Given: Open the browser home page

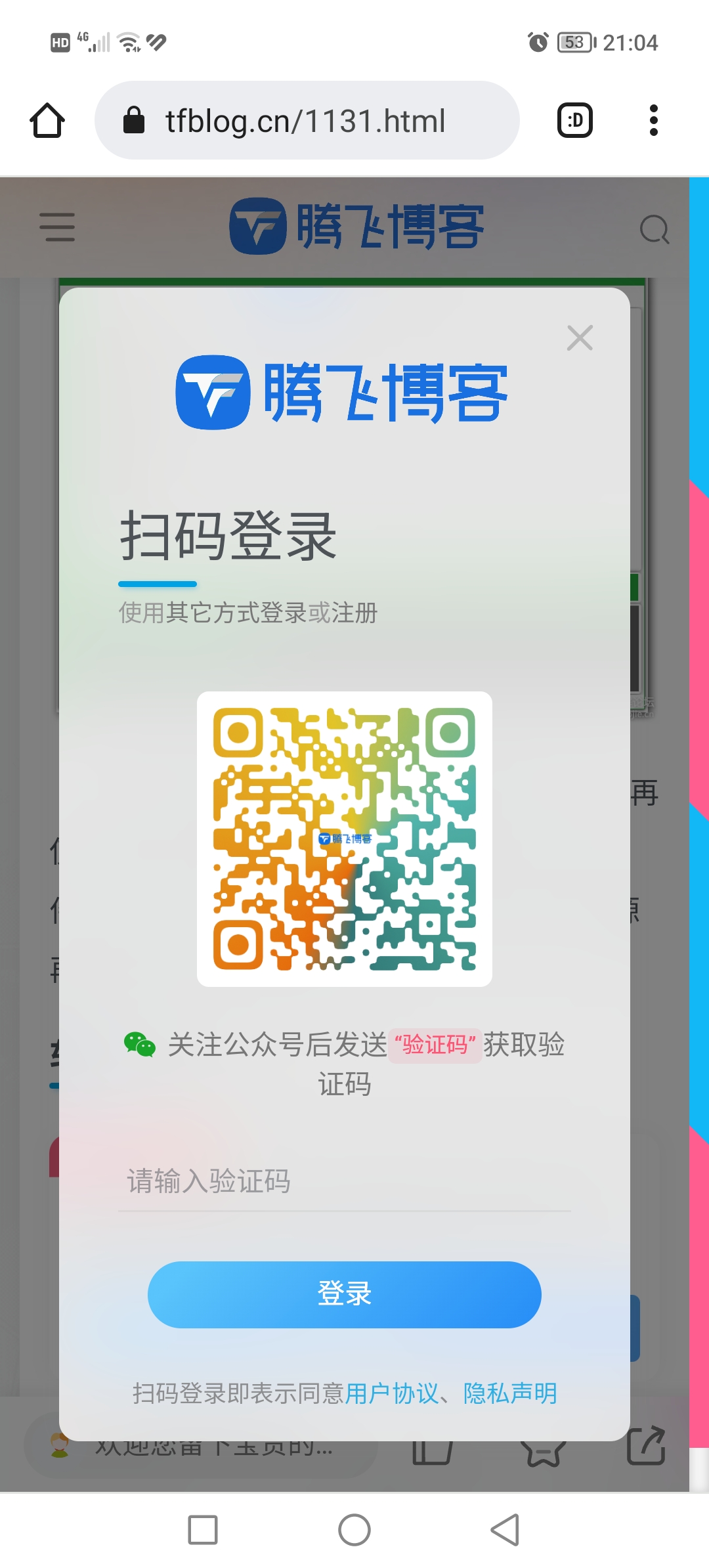Looking at the screenshot, I should coord(47,121).
